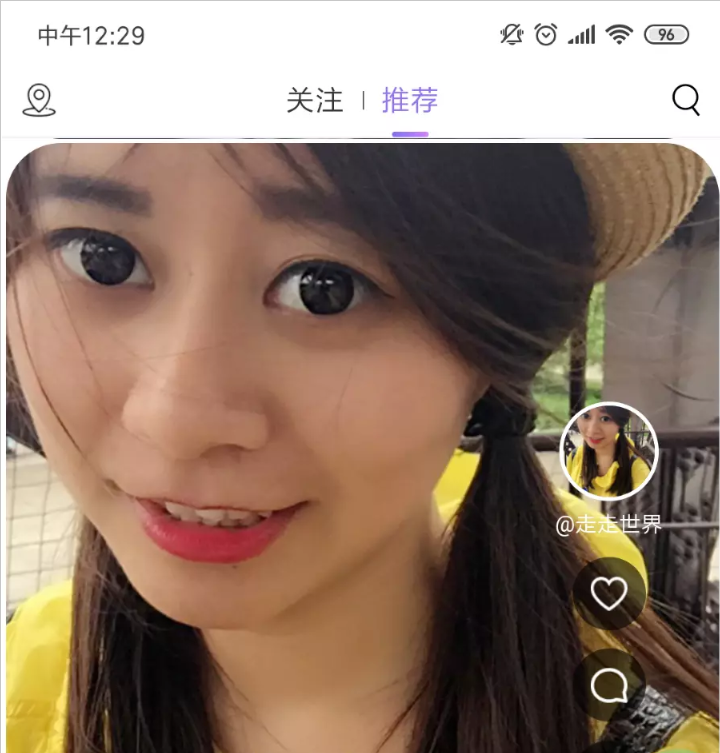Screen dimensions: 720x753
Task: Select the 推荐 tab
Action: click(x=410, y=100)
